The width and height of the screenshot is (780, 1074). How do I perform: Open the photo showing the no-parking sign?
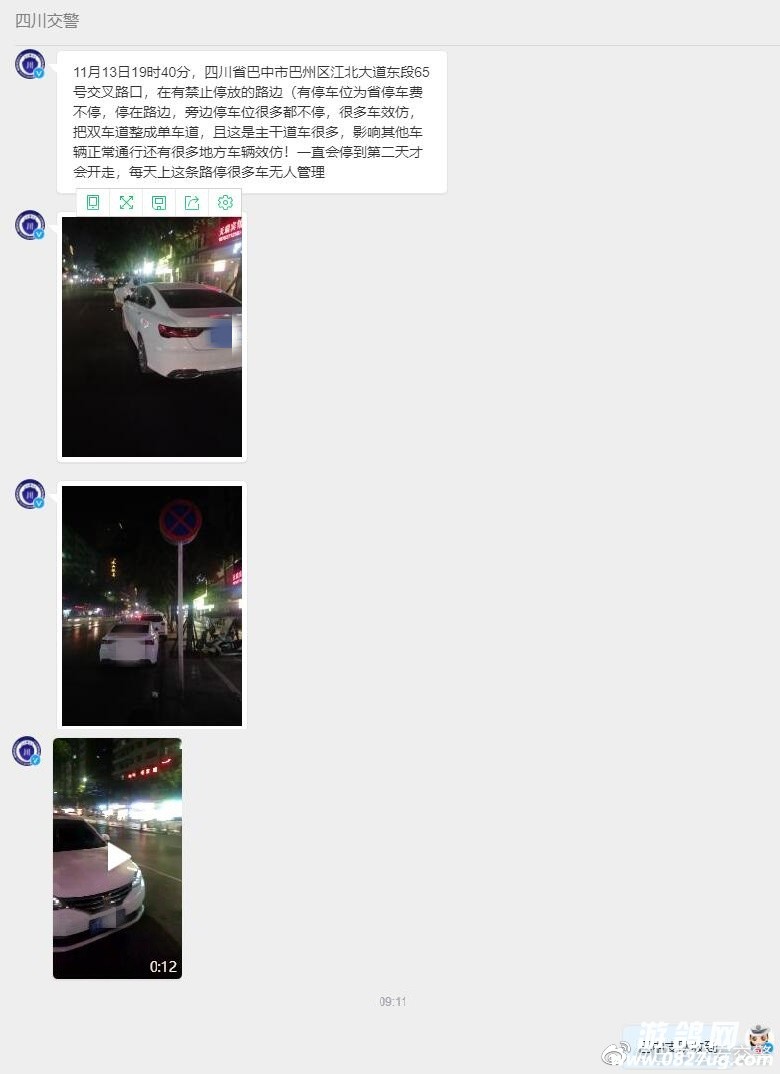coord(152,605)
